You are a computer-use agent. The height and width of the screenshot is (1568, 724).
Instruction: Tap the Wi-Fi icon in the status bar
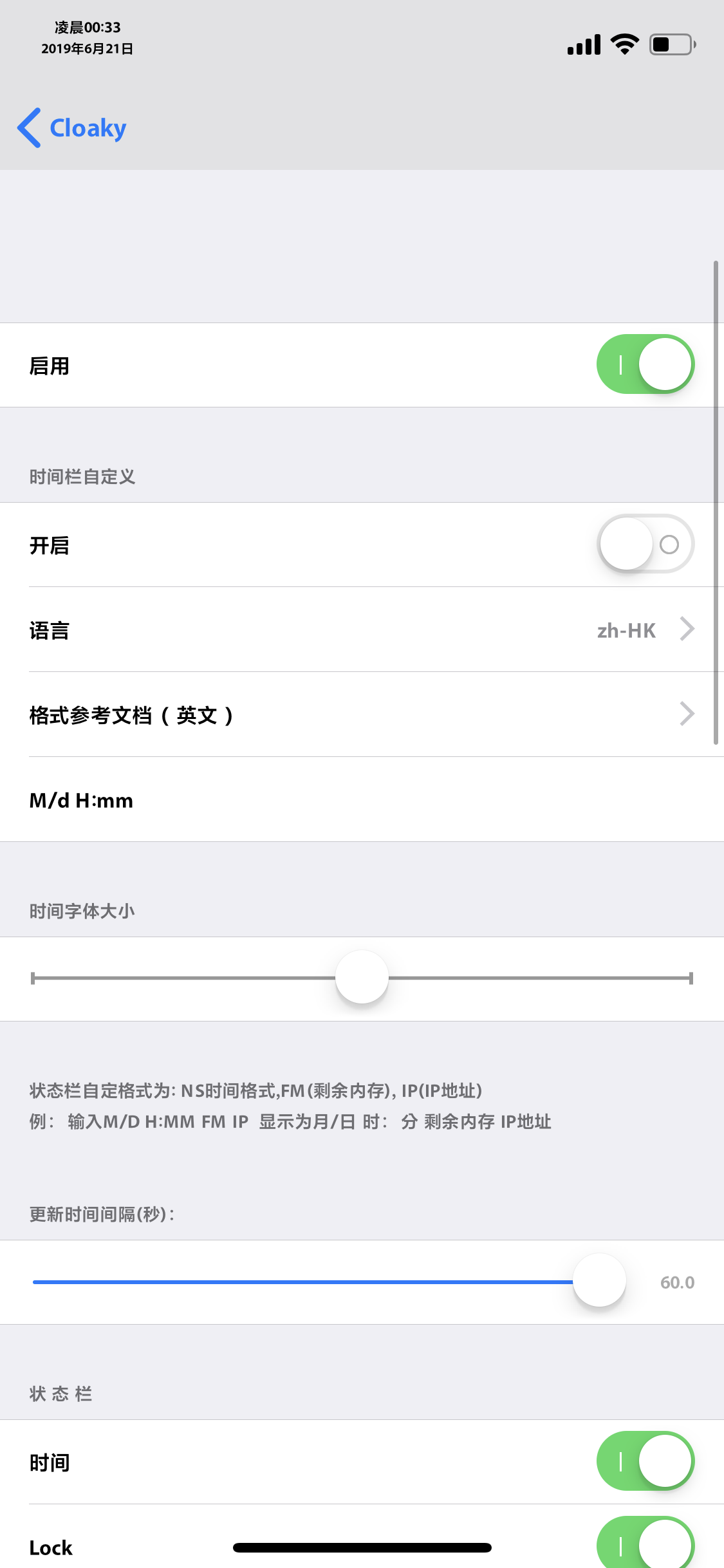coord(623,43)
